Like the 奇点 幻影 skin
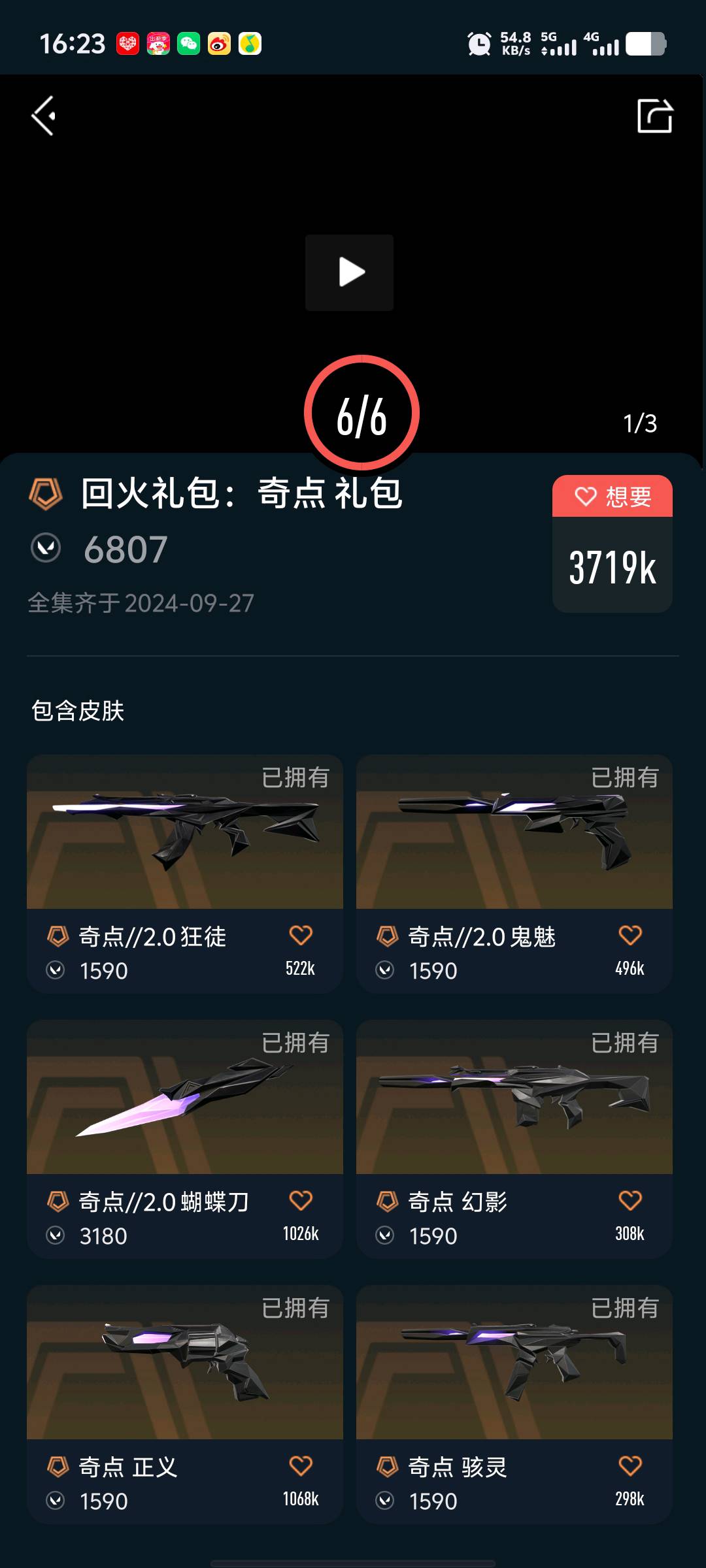 630,1200
